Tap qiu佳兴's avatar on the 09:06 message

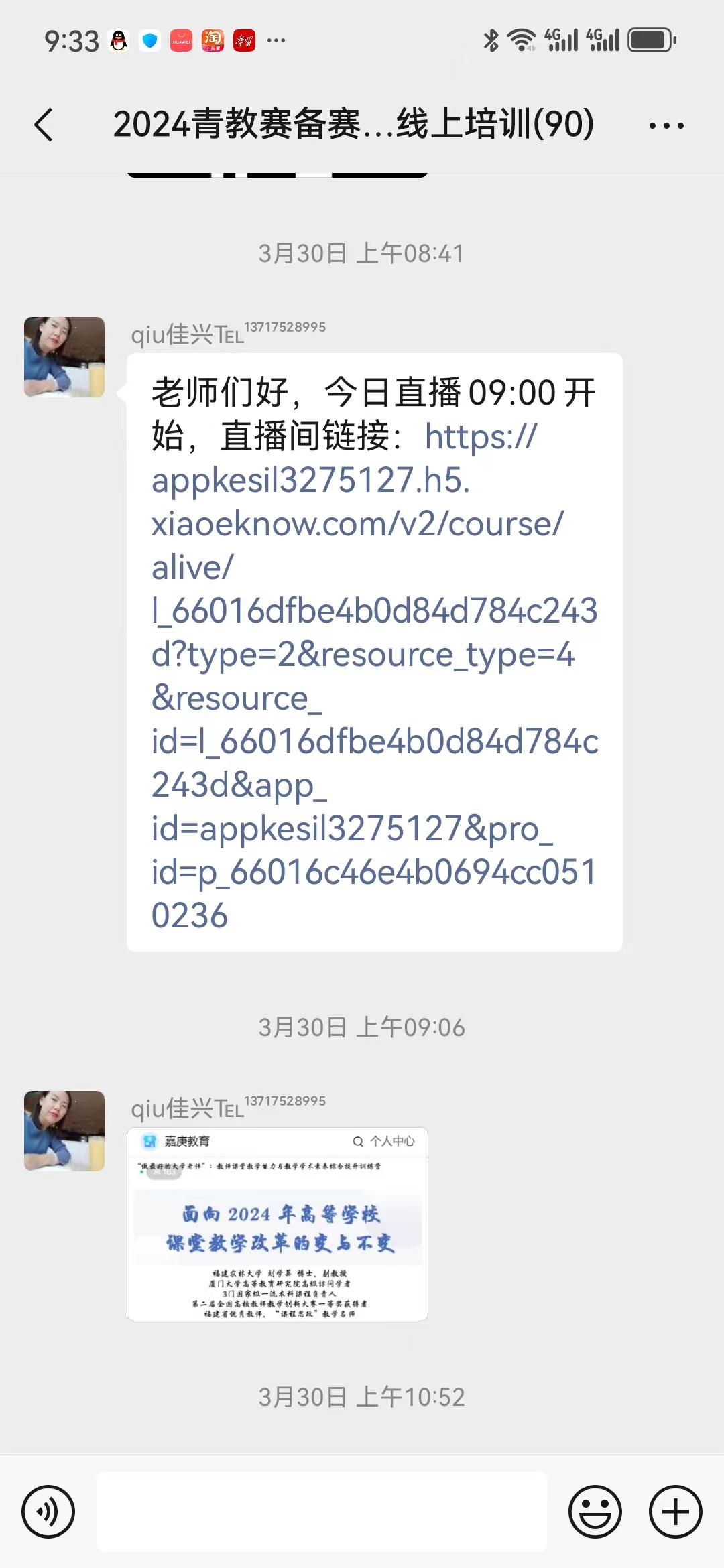tap(64, 1131)
